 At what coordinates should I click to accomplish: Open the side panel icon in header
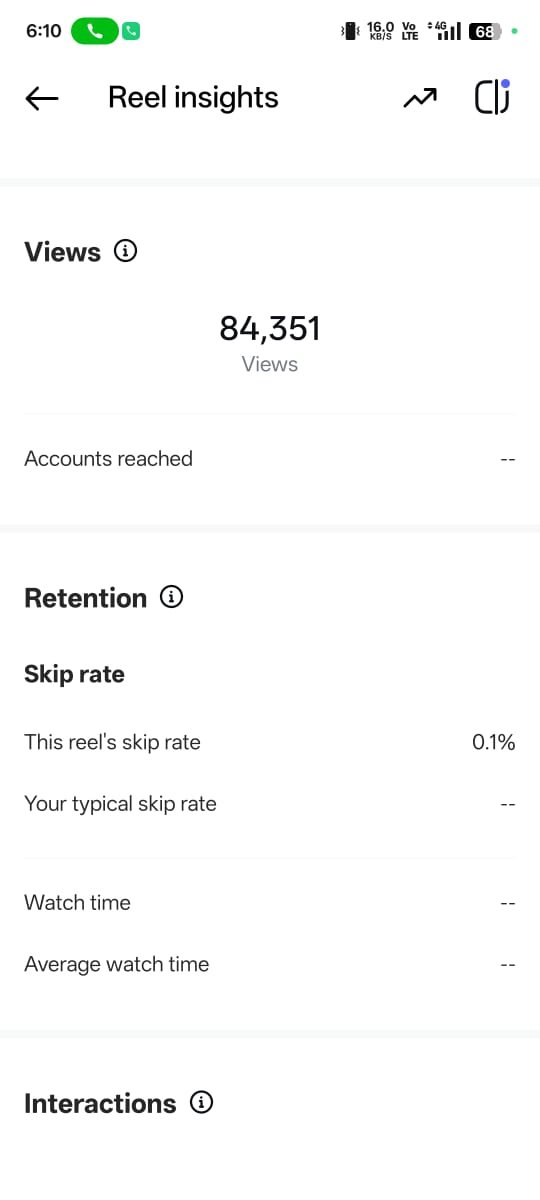[x=492, y=97]
